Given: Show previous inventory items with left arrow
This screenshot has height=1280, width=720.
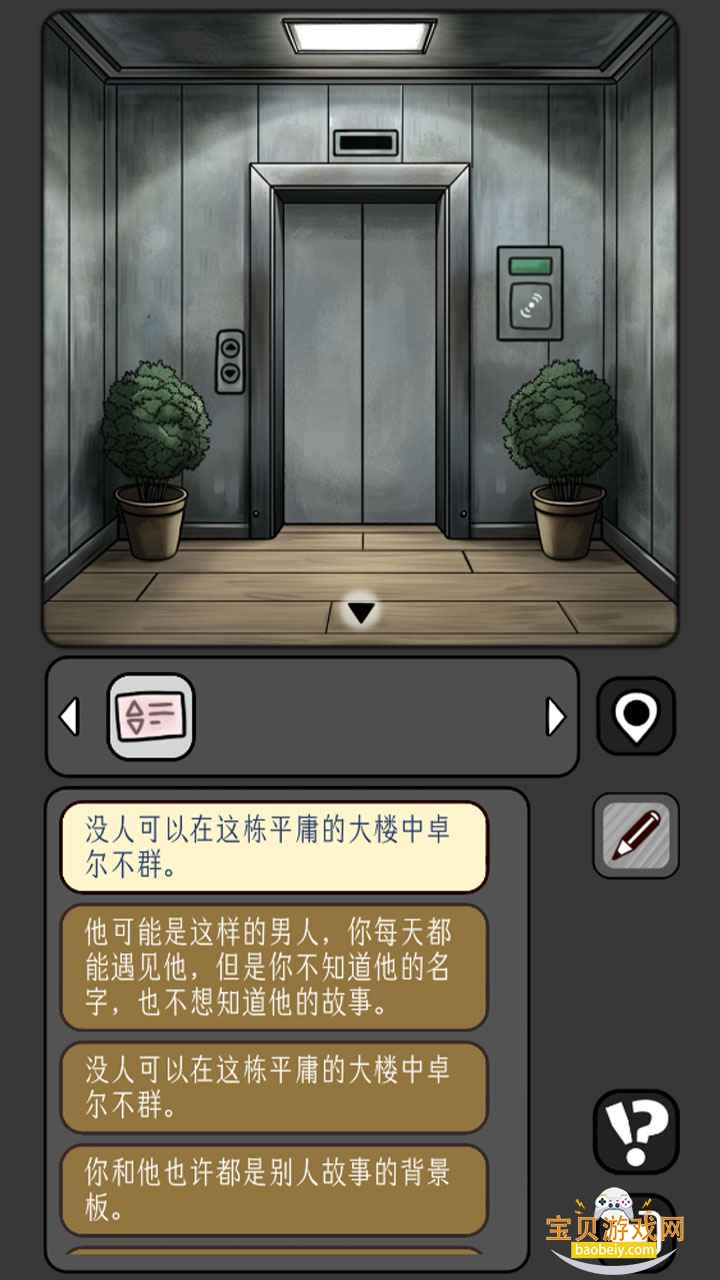Looking at the screenshot, I should 69,716.
